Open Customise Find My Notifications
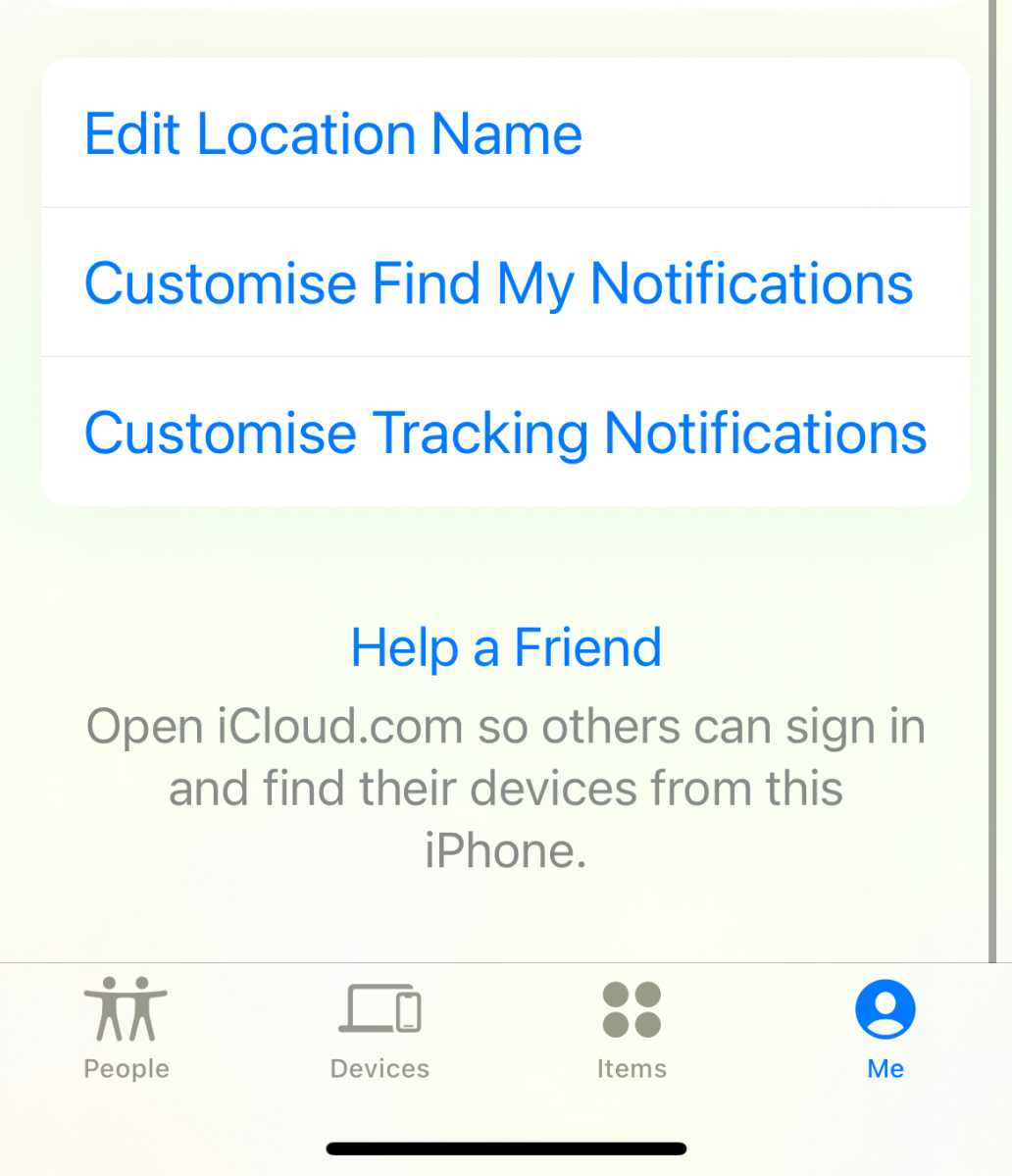Screen dimensions: 1012x1176 click(498, 283)
